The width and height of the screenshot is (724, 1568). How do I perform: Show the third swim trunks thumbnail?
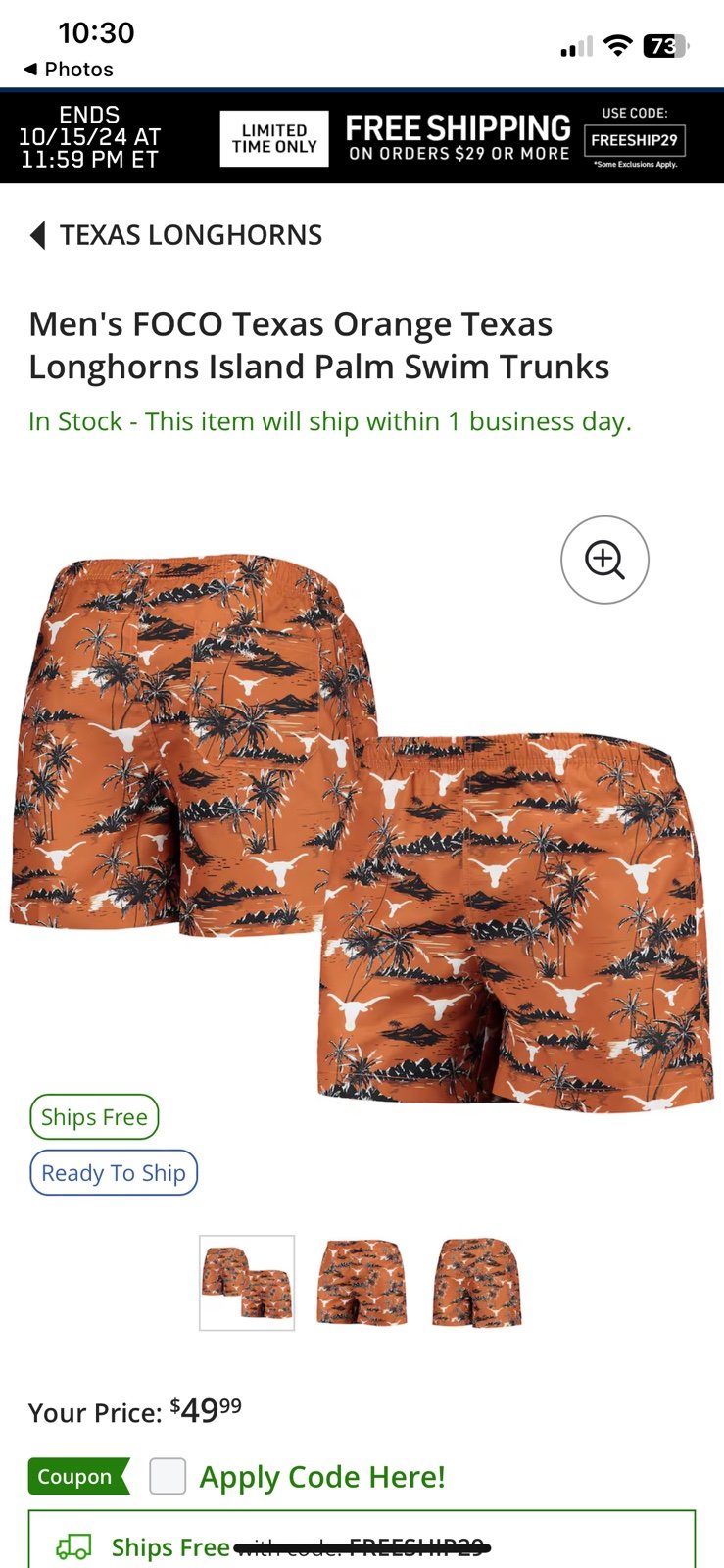click(x=477, y=1283)
